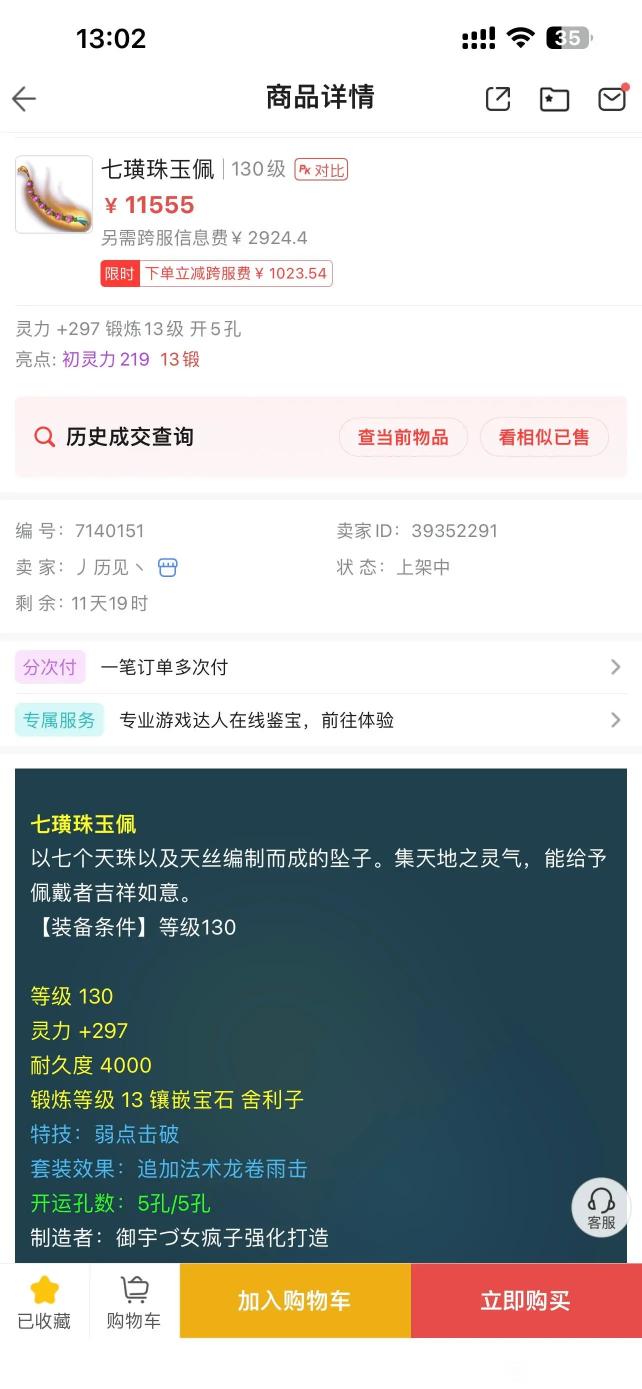Tap 立即购买 to purchase now
This screenshot has height=1389, width=642.
(x=526, y=1301)
